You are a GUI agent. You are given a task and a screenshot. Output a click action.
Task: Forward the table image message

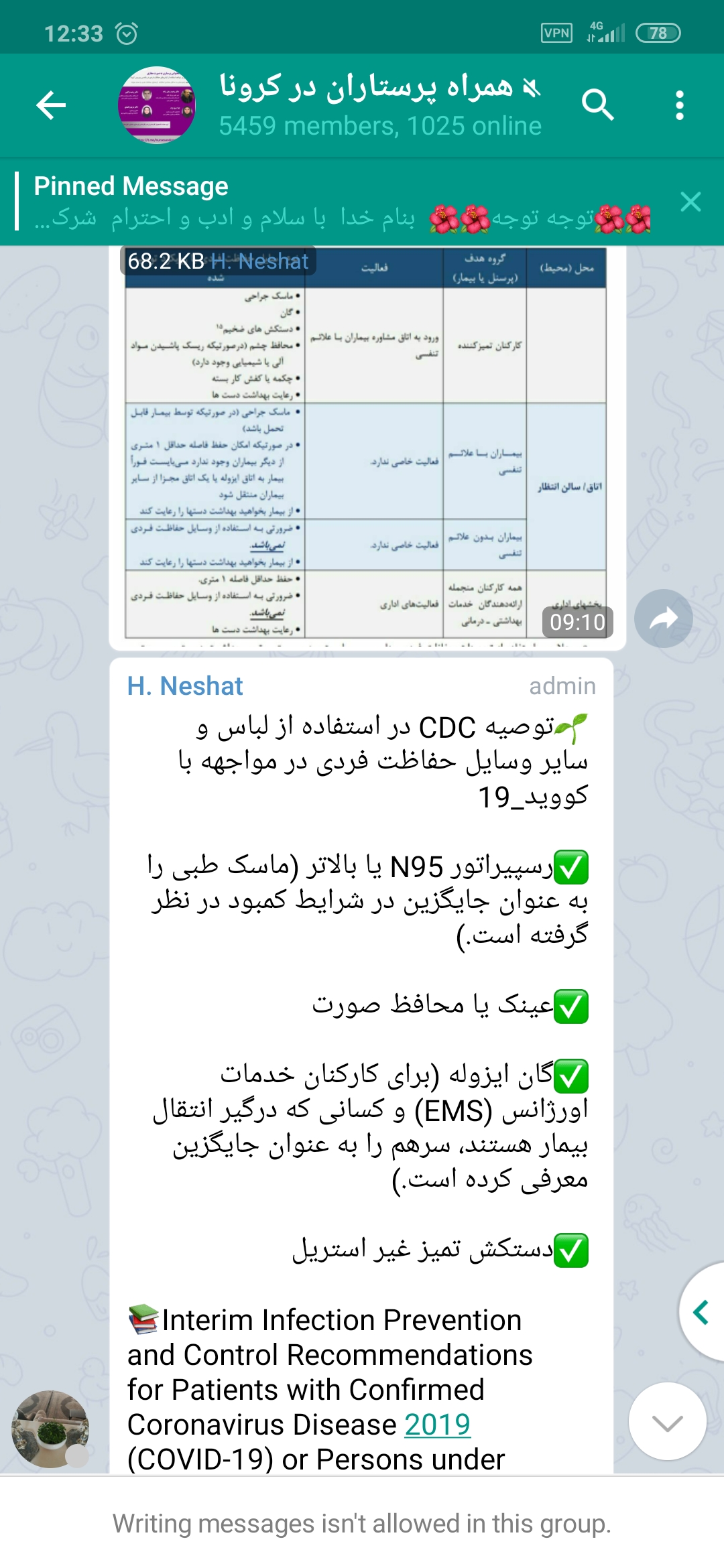click(x=663, y=618)
